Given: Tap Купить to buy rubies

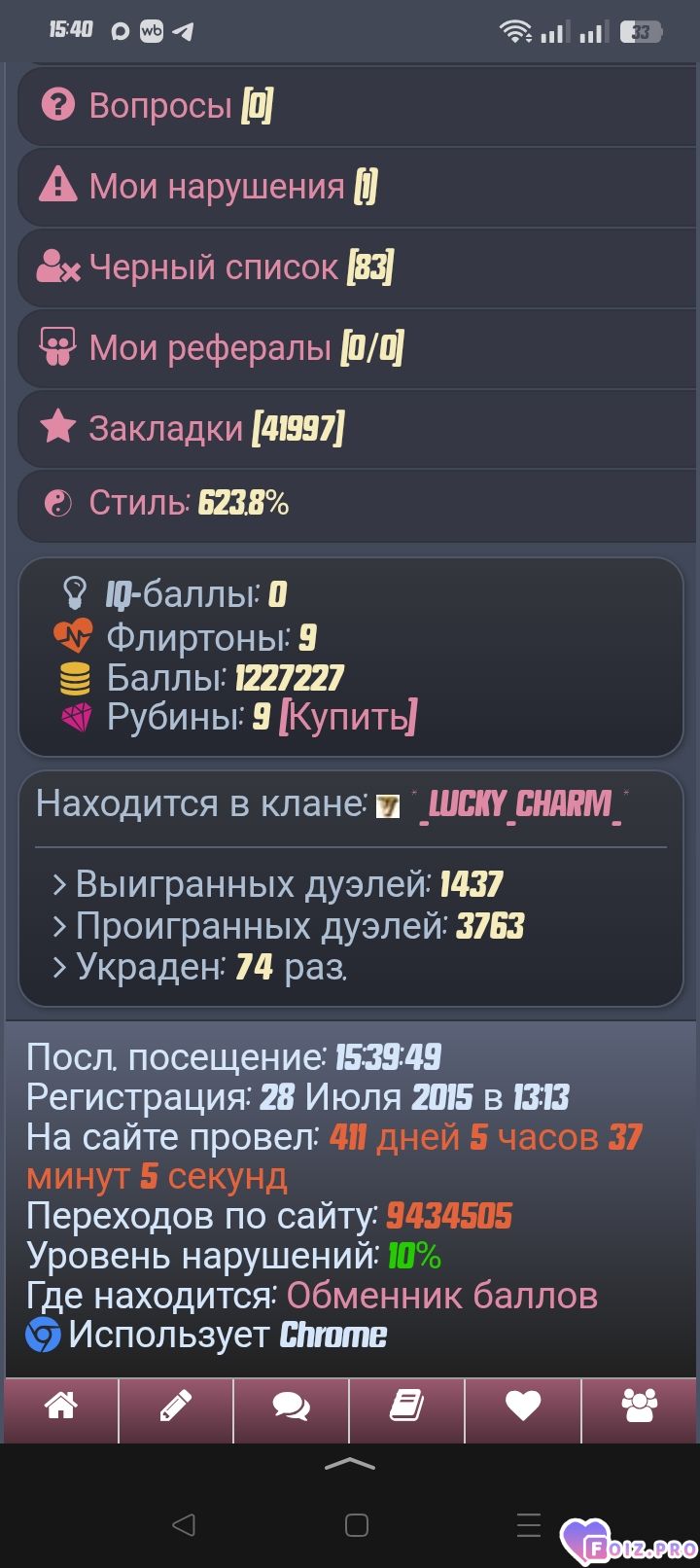Looking at the screenshot, I should (348, 717).
